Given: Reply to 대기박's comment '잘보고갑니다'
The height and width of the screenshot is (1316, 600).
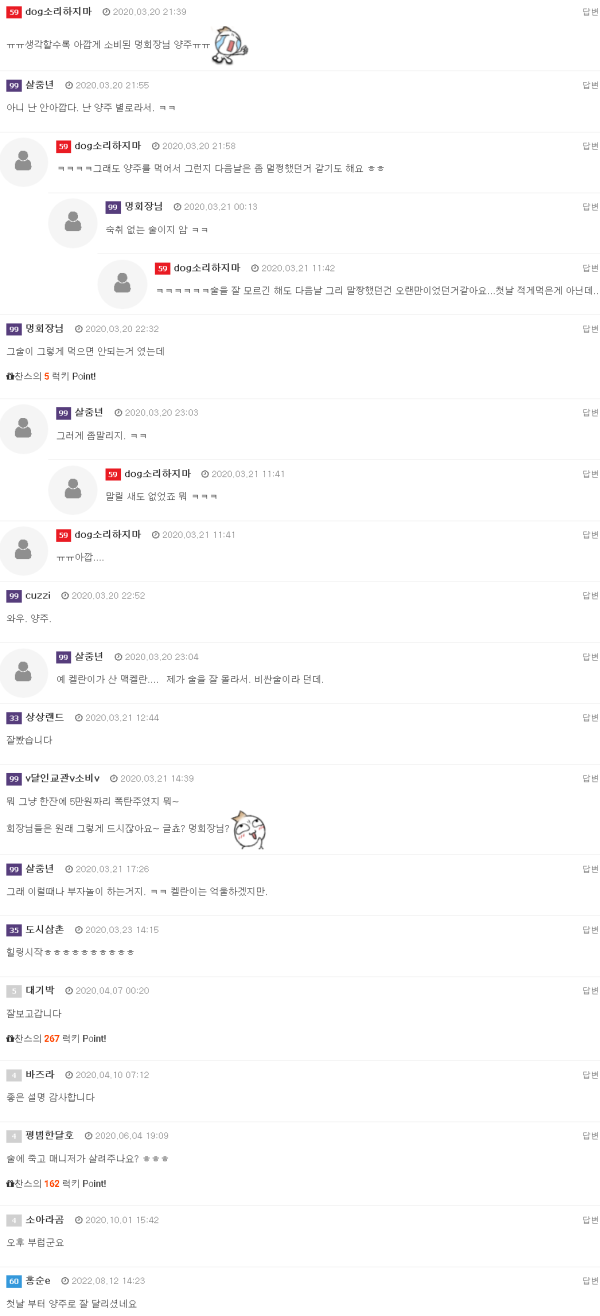Looking at the screenshot, I should pyautogui.click(x=590, y=991).
